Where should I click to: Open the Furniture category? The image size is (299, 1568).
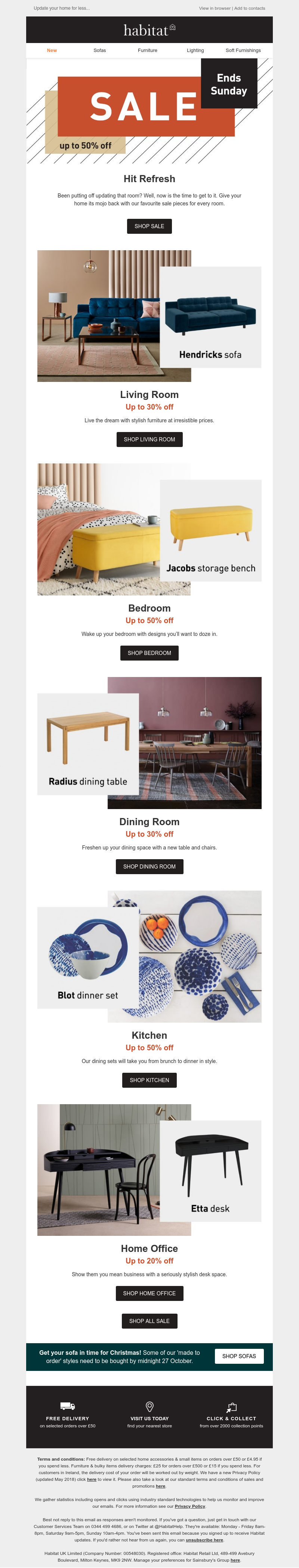pyautogui.click(x=148, y=50)
